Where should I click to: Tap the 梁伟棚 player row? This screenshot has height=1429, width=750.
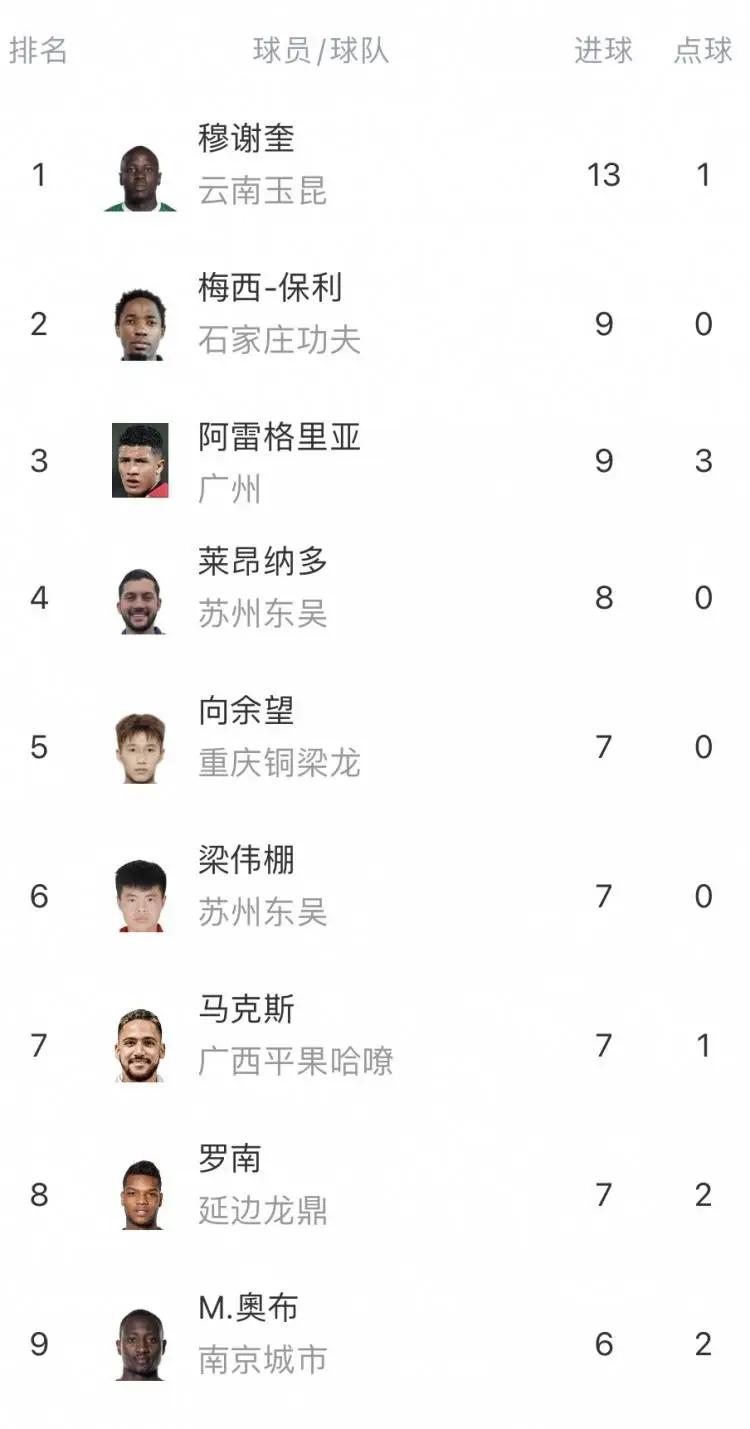point(375,896)
